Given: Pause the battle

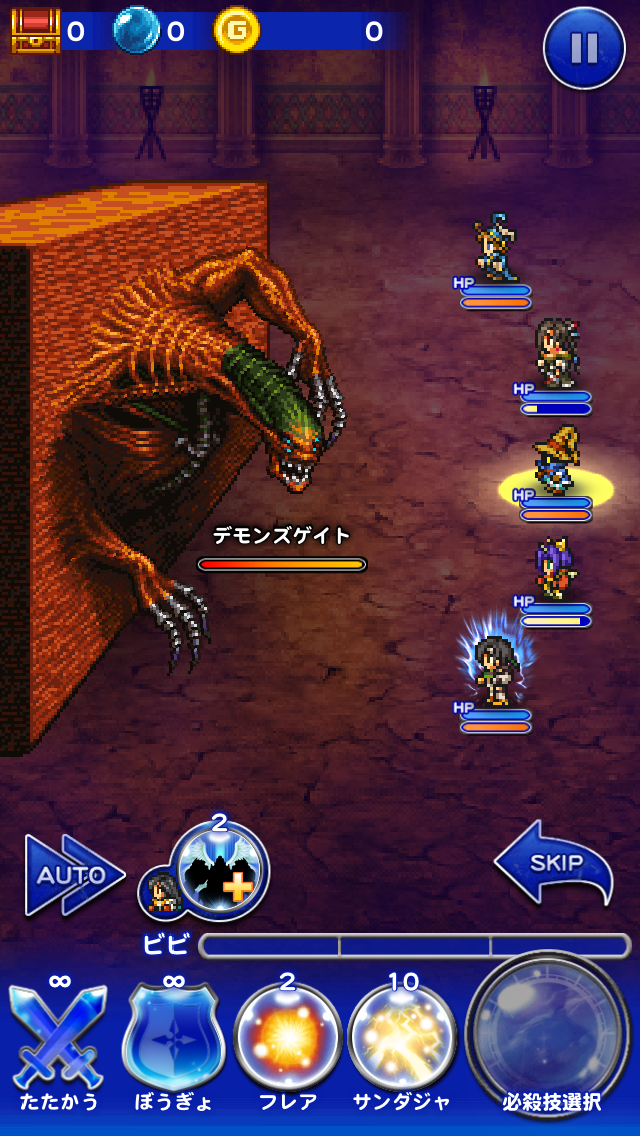Looking at the screenshot, I should (584, 47).
